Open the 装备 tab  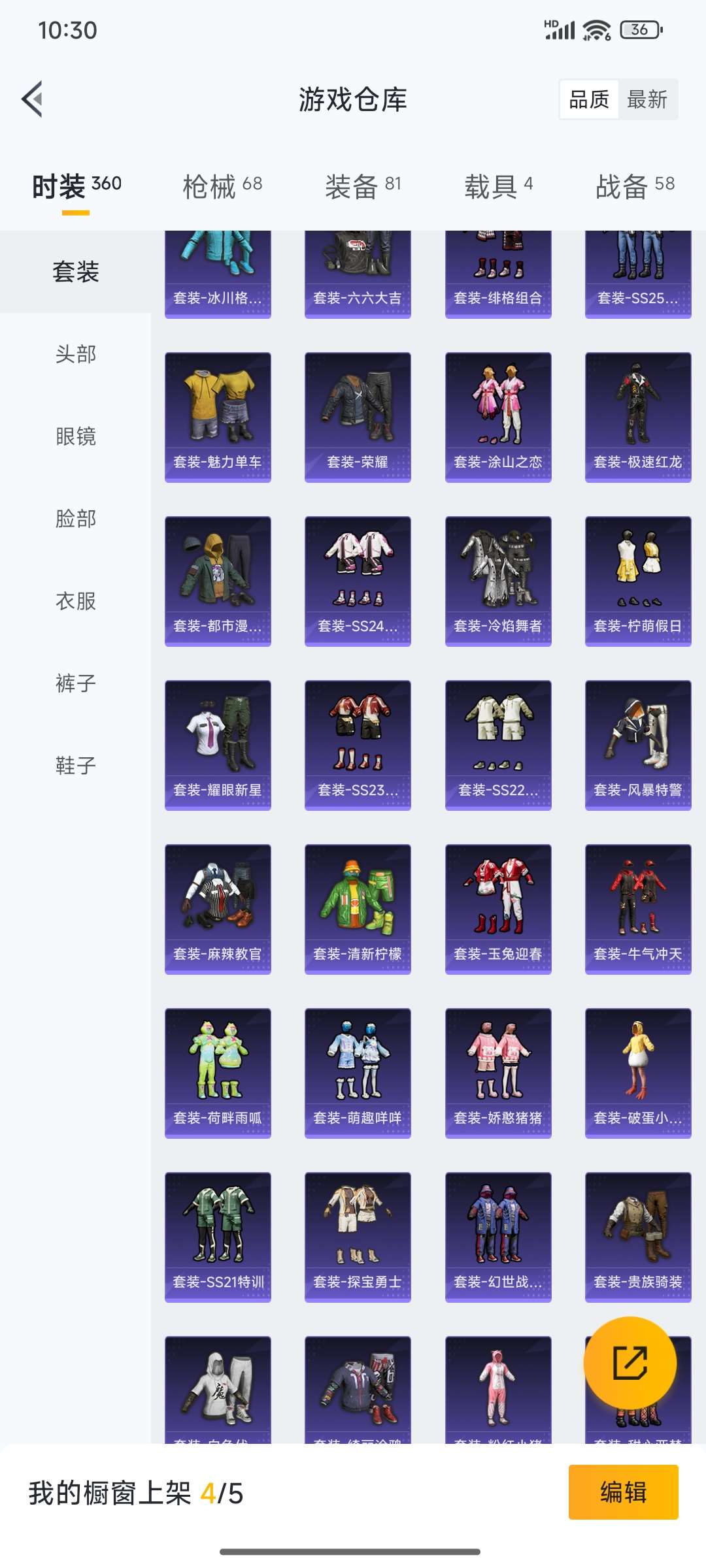tap(363, 187)
